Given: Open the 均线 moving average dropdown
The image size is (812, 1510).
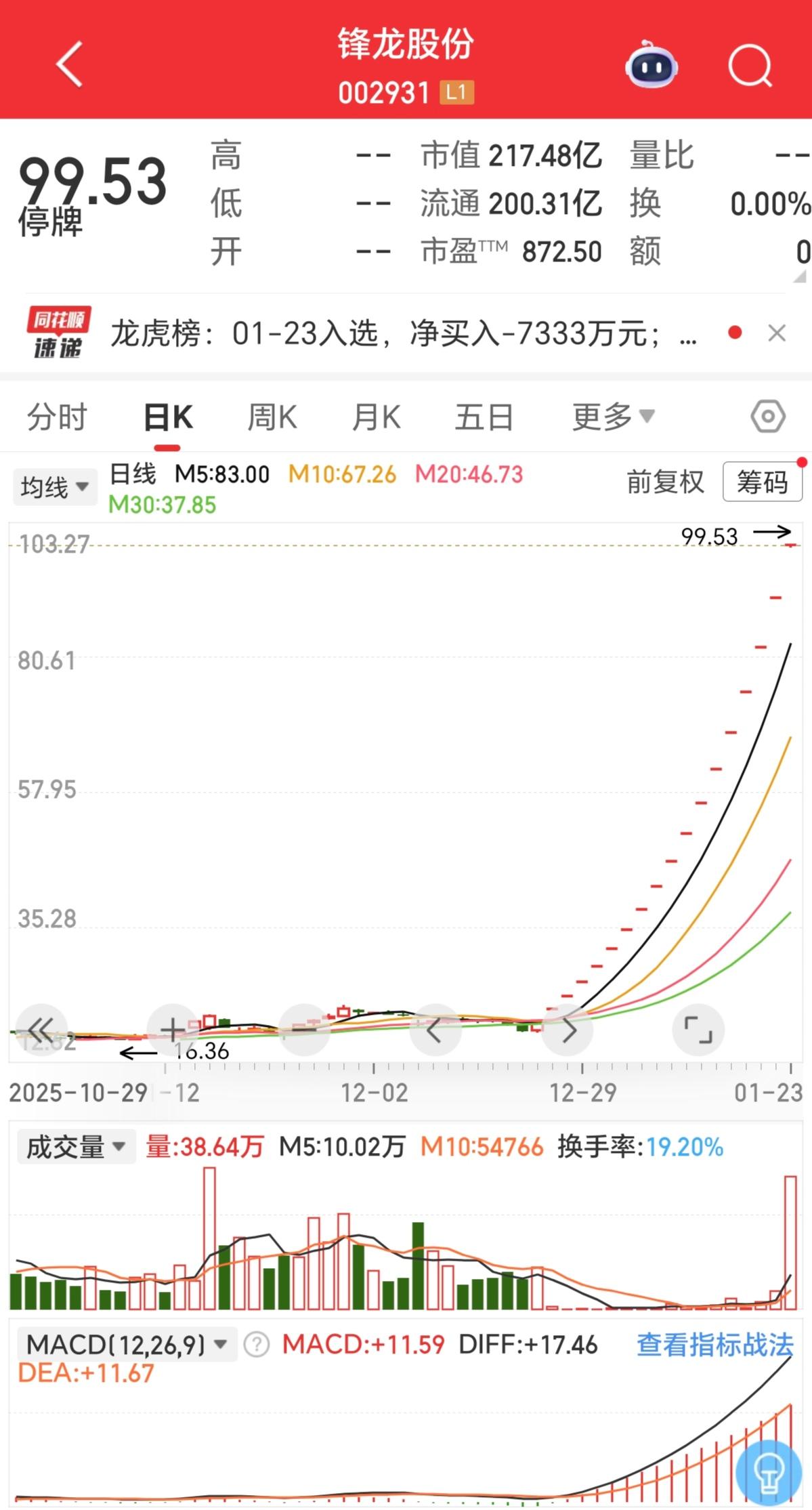Looking at the screenshot, I should click(54, 485).
